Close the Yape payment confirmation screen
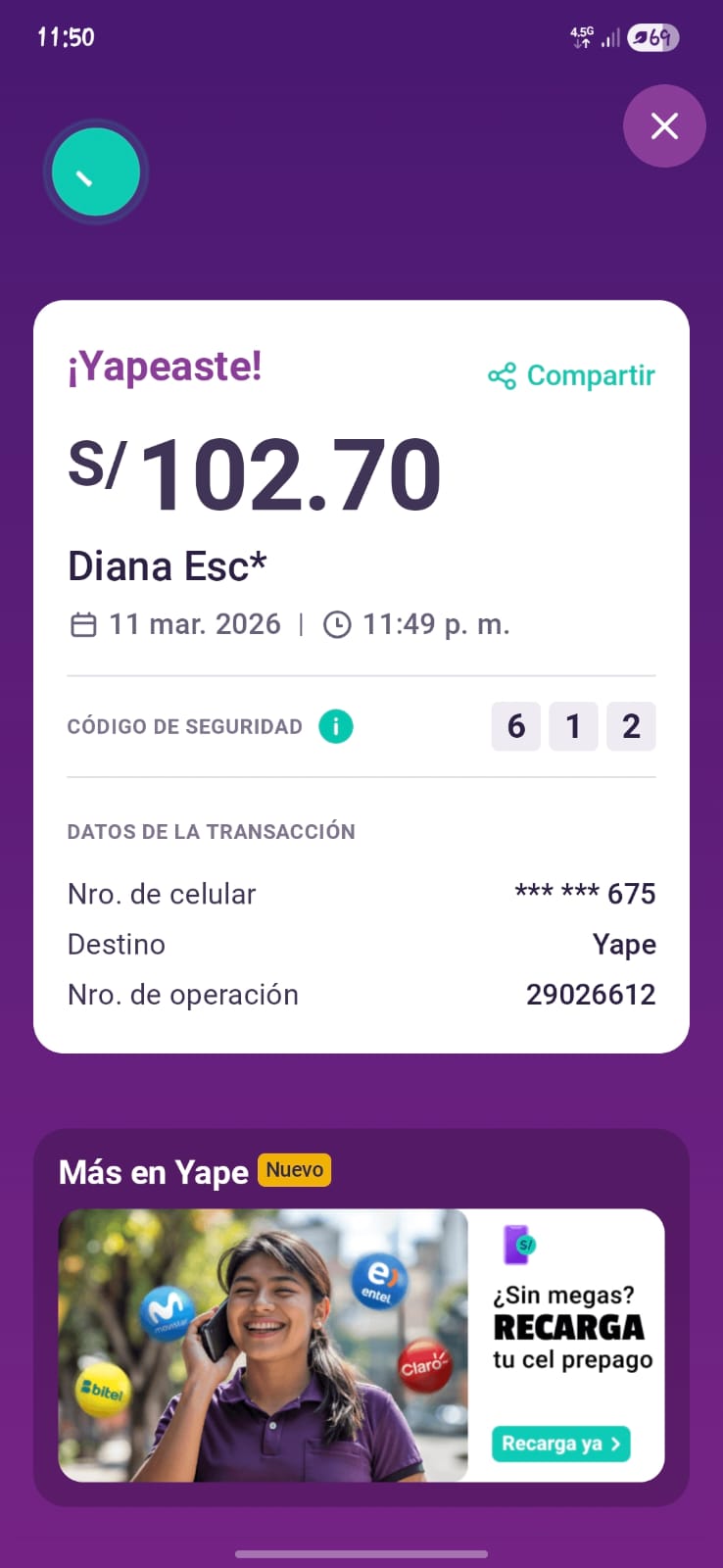The height and width of the screenshot is (1568, 723). (x=664, y=126)
